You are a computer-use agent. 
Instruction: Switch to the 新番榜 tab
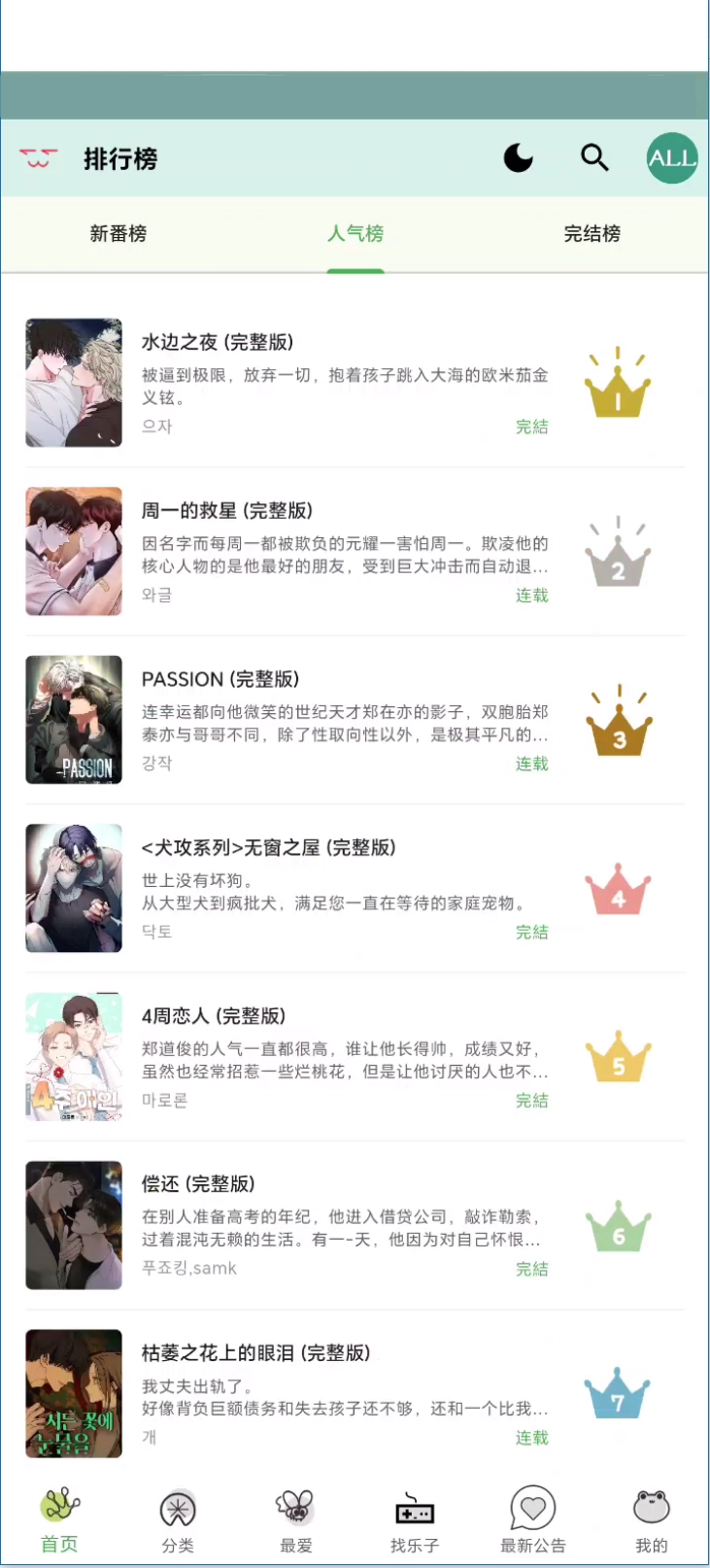(x=118, y=233)
